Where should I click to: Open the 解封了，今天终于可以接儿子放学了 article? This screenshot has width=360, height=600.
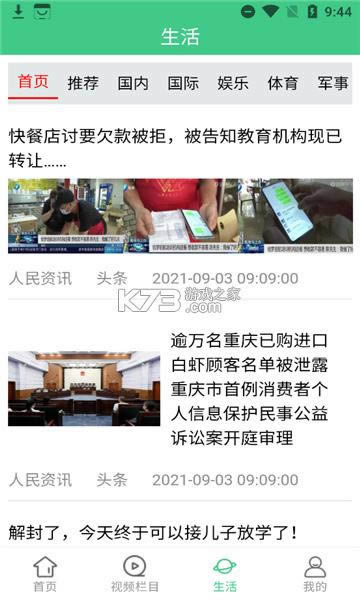click(x=153, y=533)
